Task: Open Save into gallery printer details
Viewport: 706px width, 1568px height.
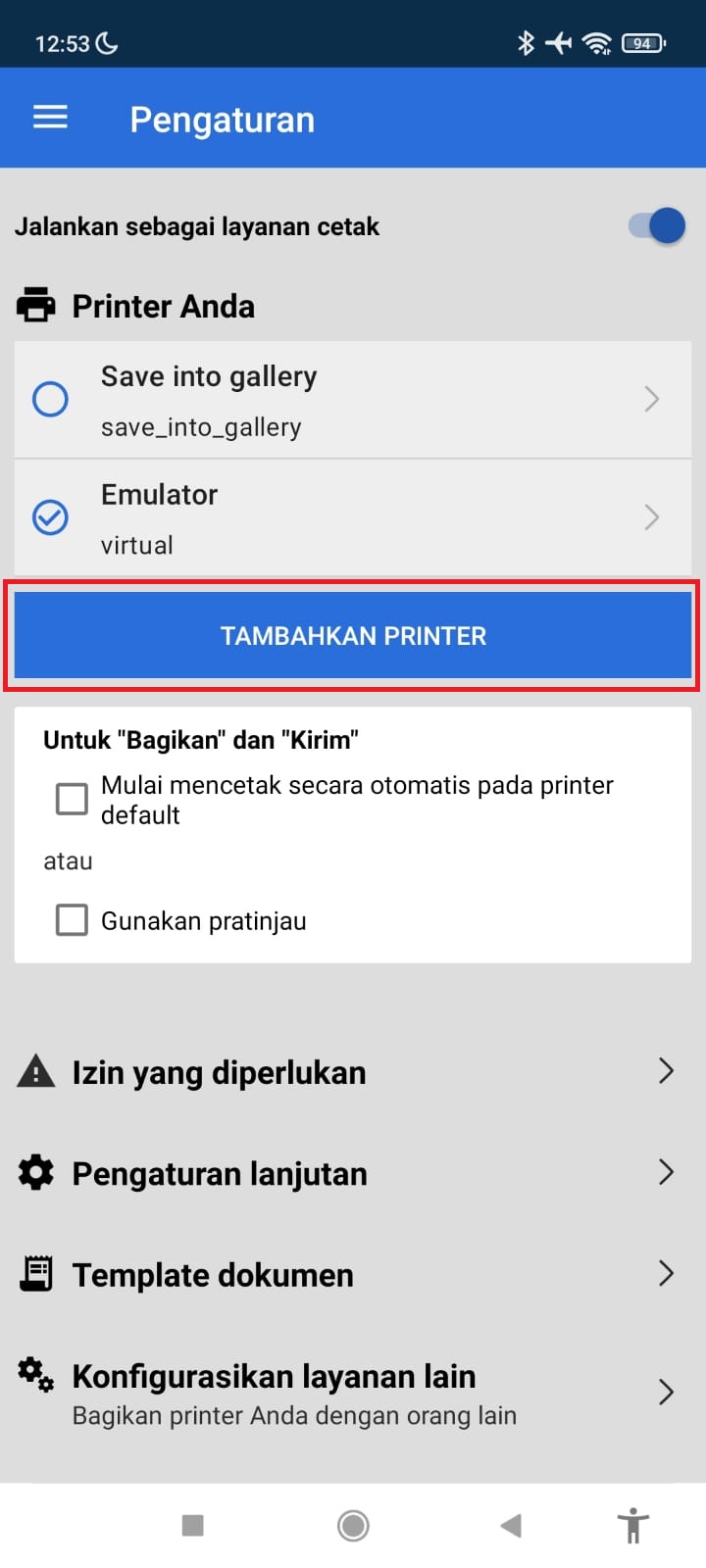Action: pos(651,399)
